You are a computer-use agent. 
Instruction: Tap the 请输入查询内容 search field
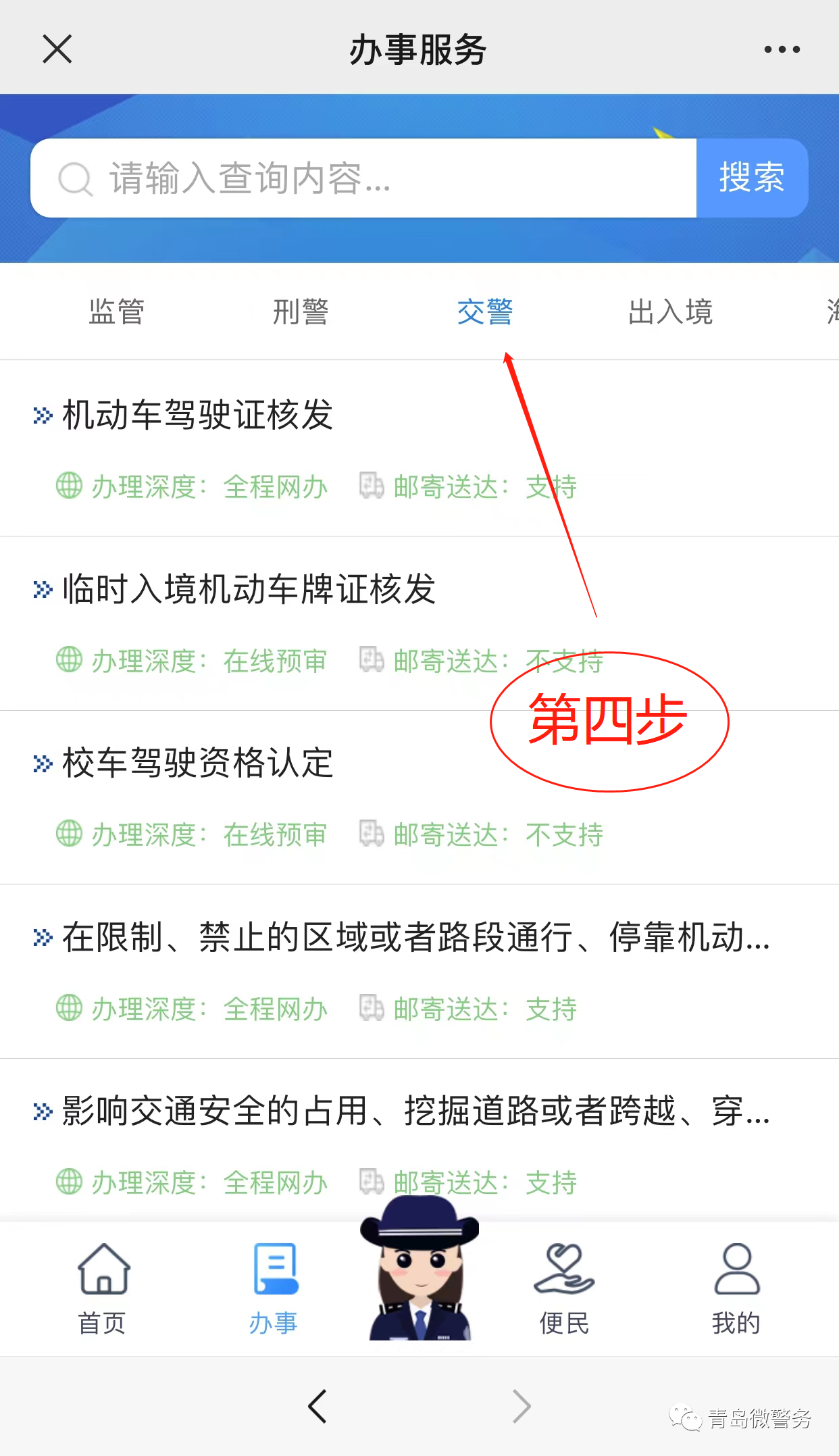click(x=365, y=178)
